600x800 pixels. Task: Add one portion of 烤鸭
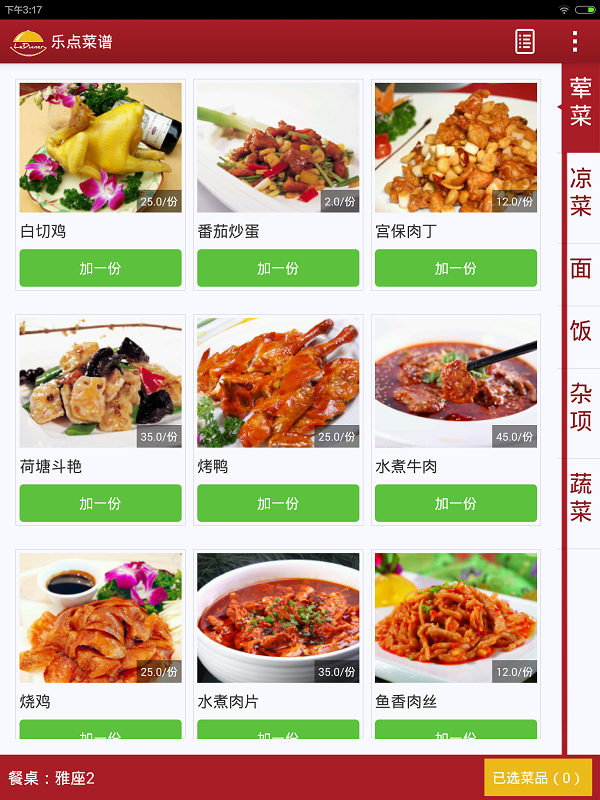(x=278, y=503)
